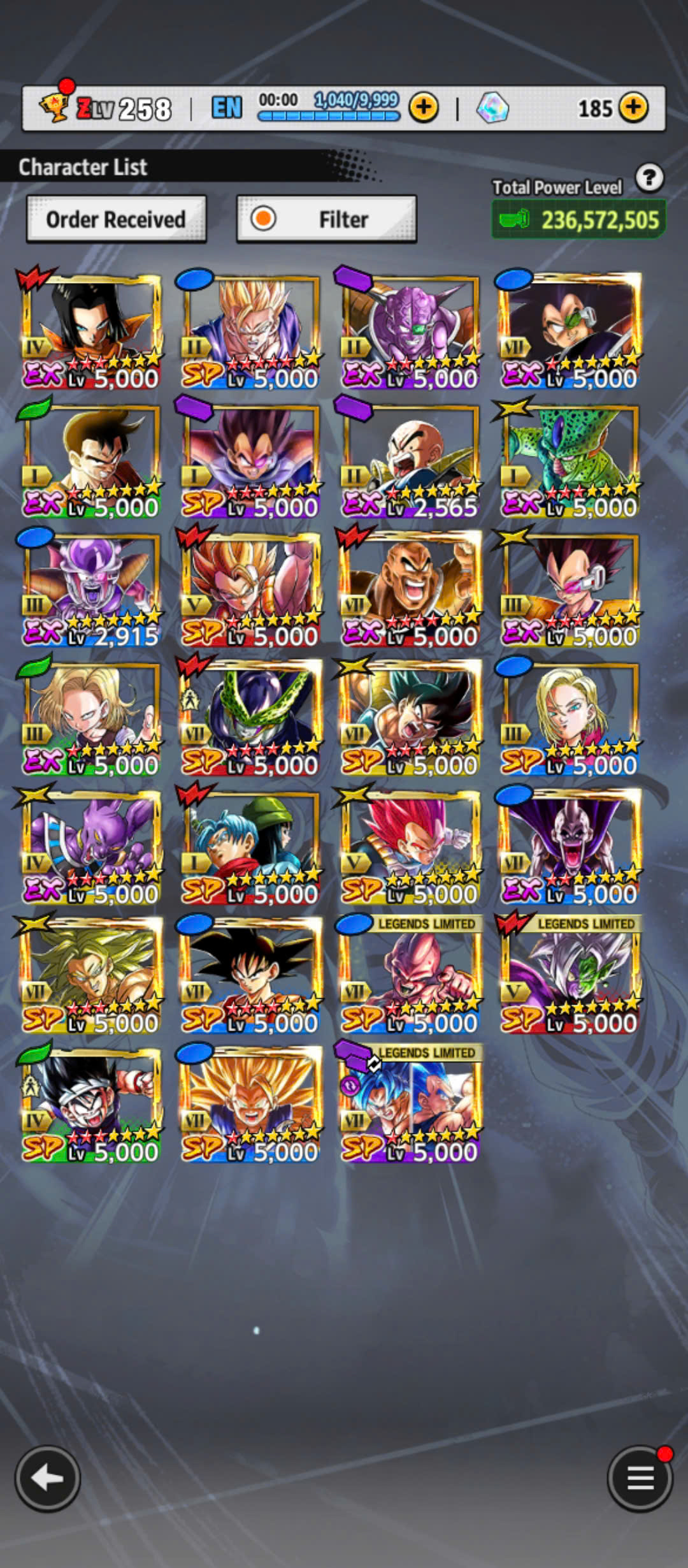
Task: Open the Legends Limited Goku and Vegeta card
Action: tap(409, 1103)
